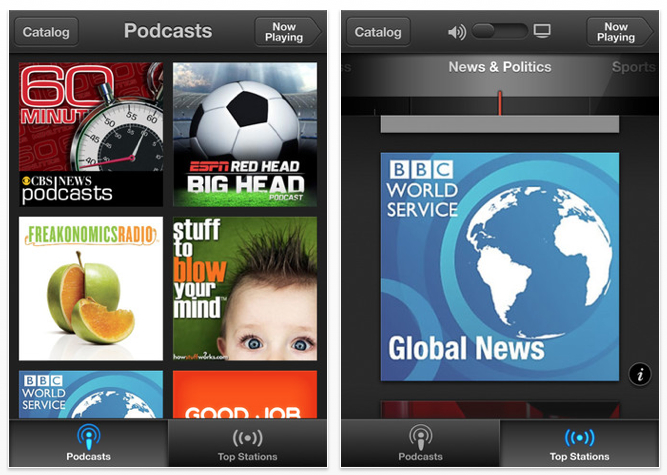This screenshot has height=475, width=667.
Task: Select the News & Politics category
Action: 500,68
